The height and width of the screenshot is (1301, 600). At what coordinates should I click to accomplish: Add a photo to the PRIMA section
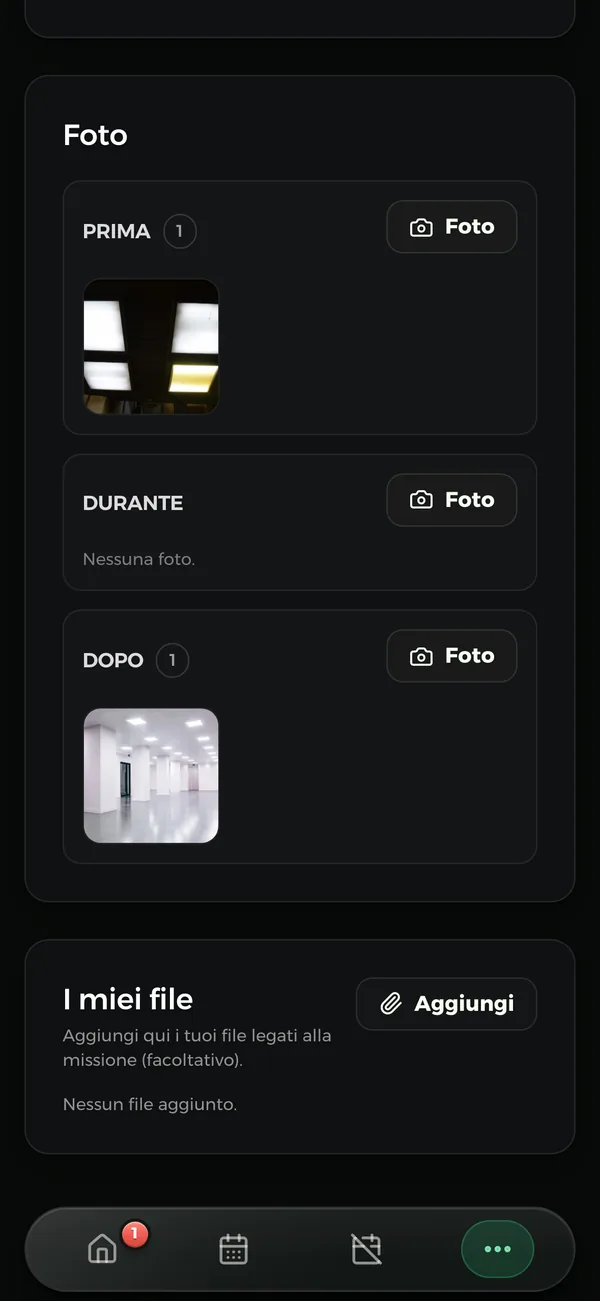point(451,227)
